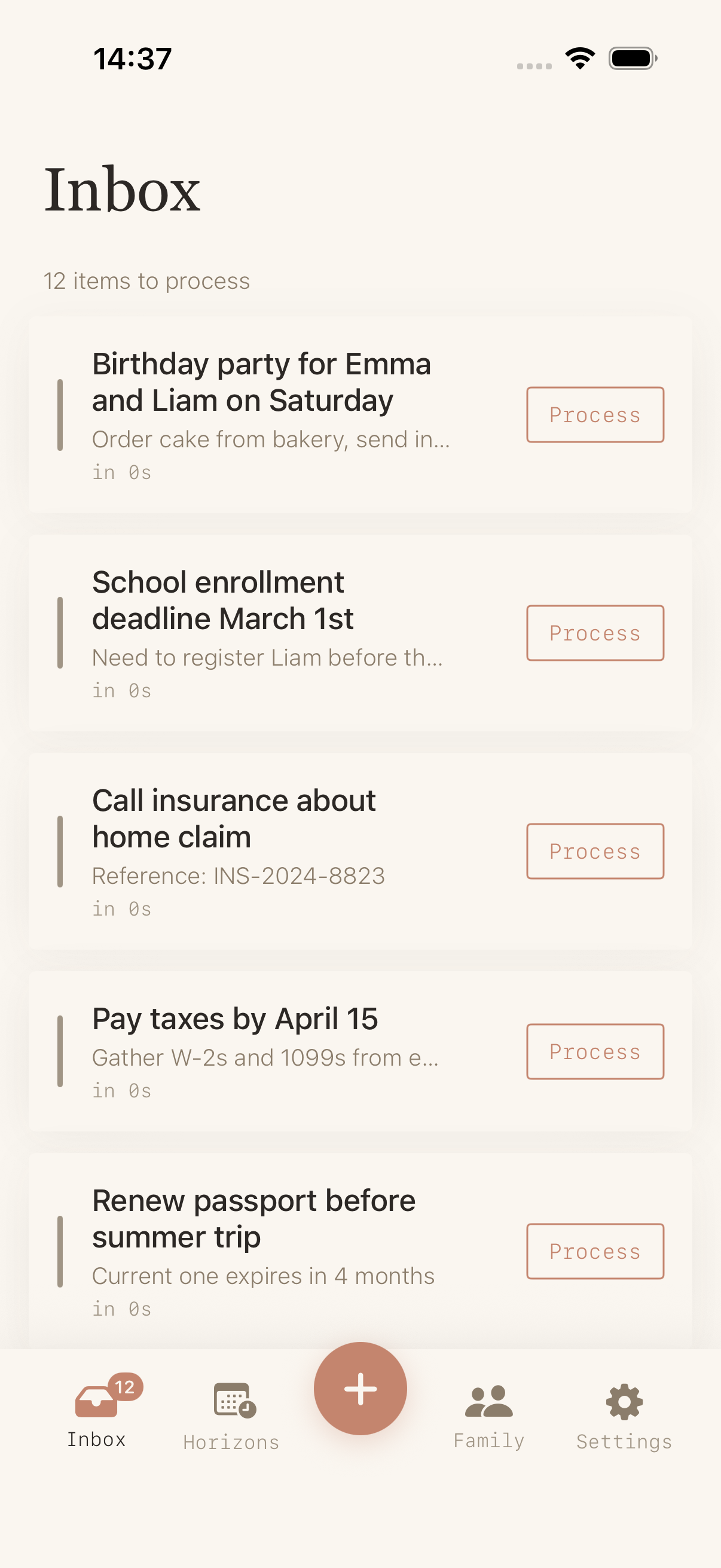Screen dimensions: 721x1568
Task: Process the pay taxes item
Action: [x=594, y=1051]
